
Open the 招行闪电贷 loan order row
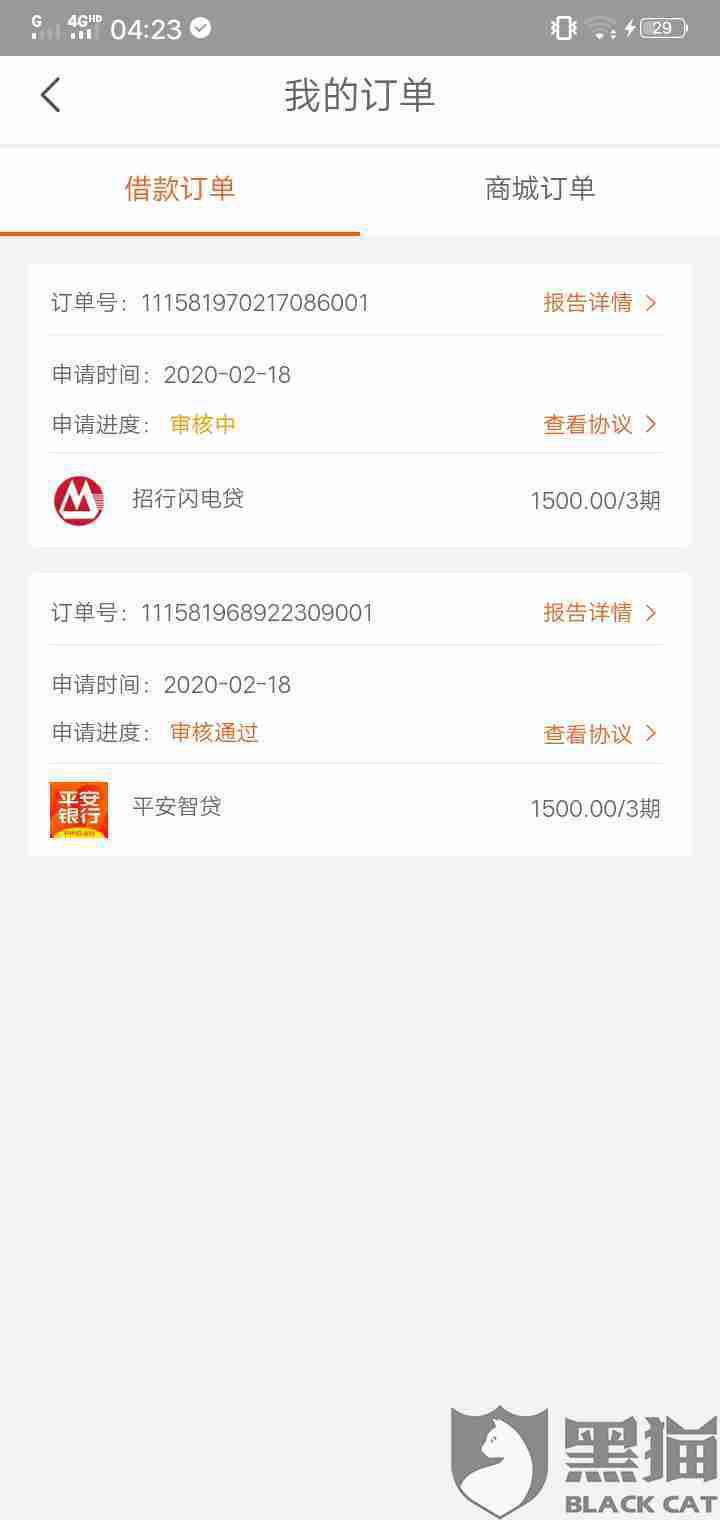pos(359,500)
